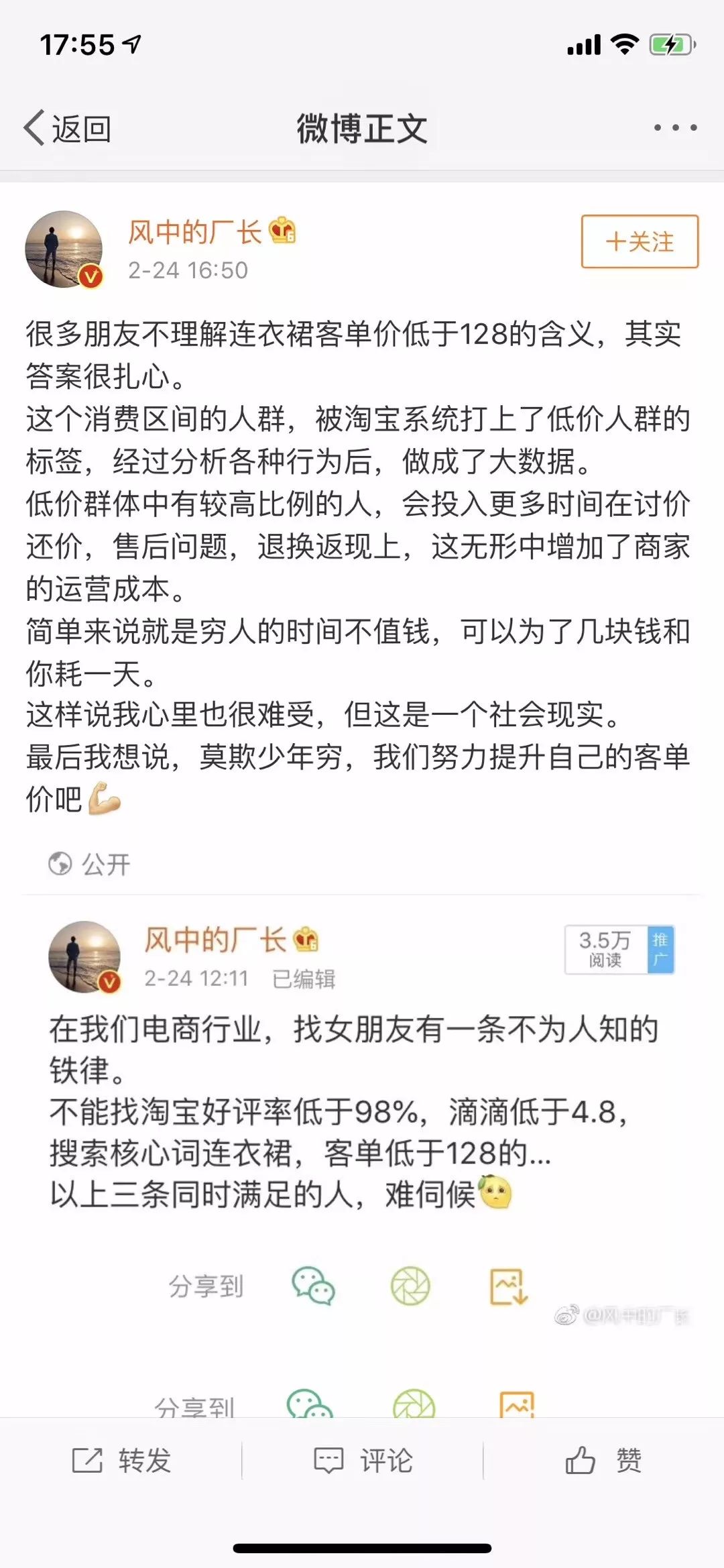The height and width of the screenshot is (1568, 724).
Task: Open the three-dot overflow menu
Action: 675,127
